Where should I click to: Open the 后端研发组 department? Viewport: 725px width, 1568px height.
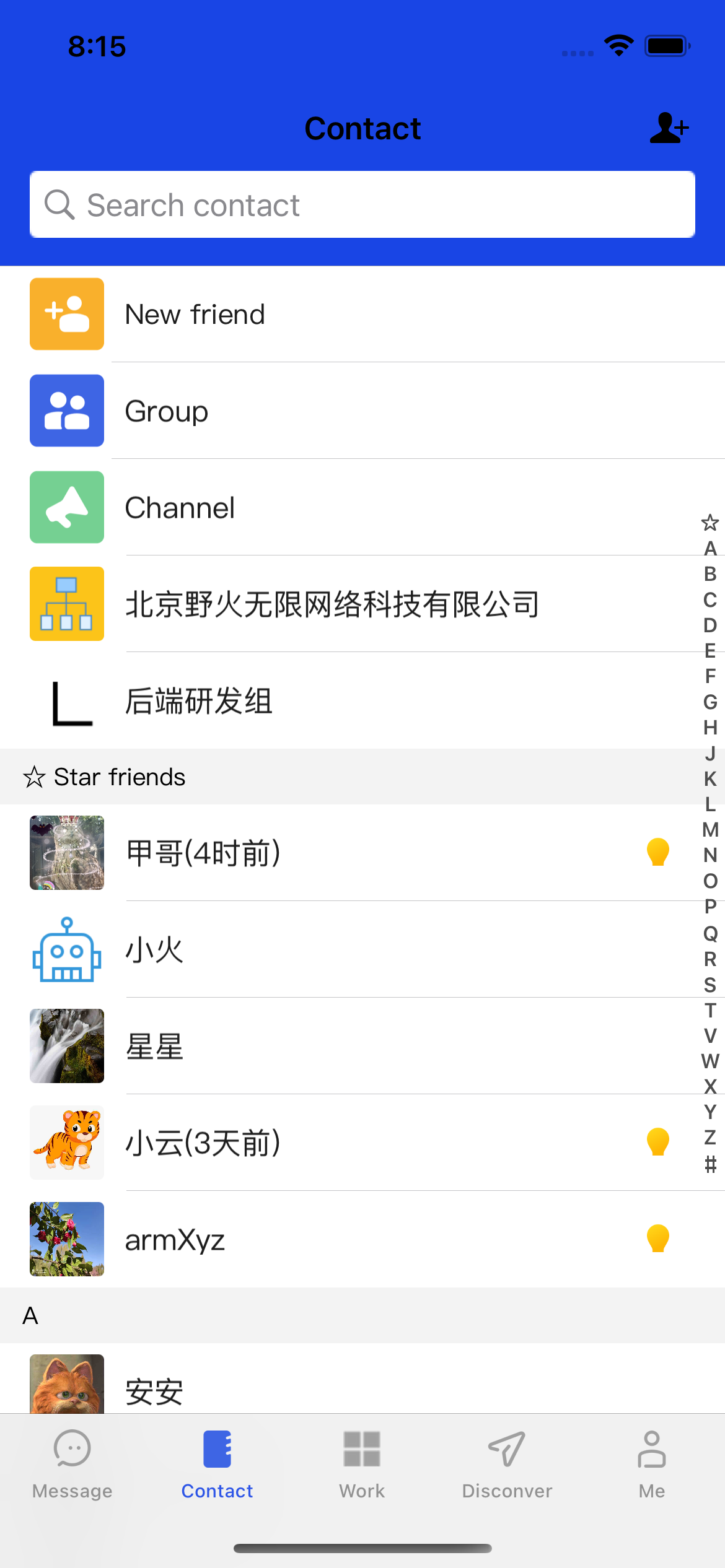tap(362, 701)
